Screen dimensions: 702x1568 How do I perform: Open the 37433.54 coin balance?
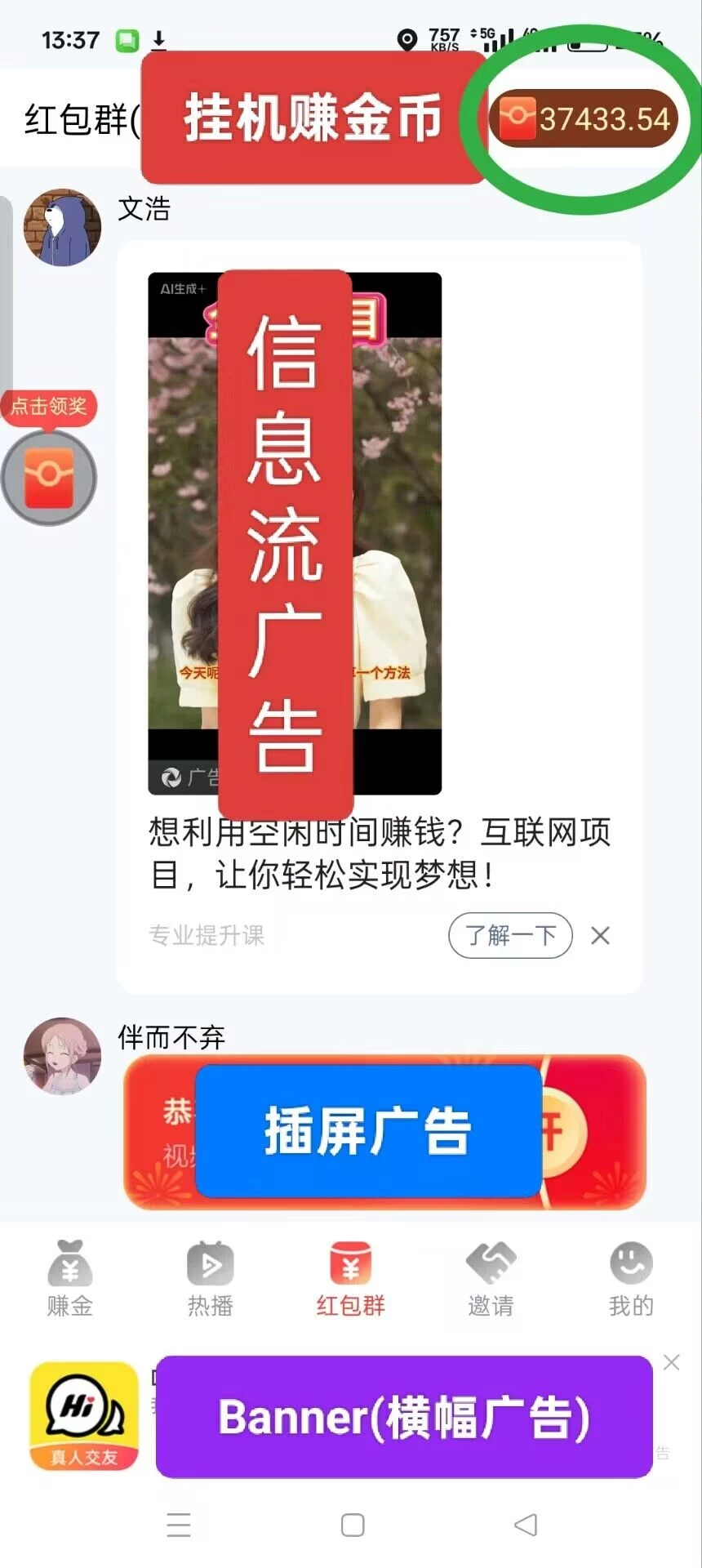[584, 119]
